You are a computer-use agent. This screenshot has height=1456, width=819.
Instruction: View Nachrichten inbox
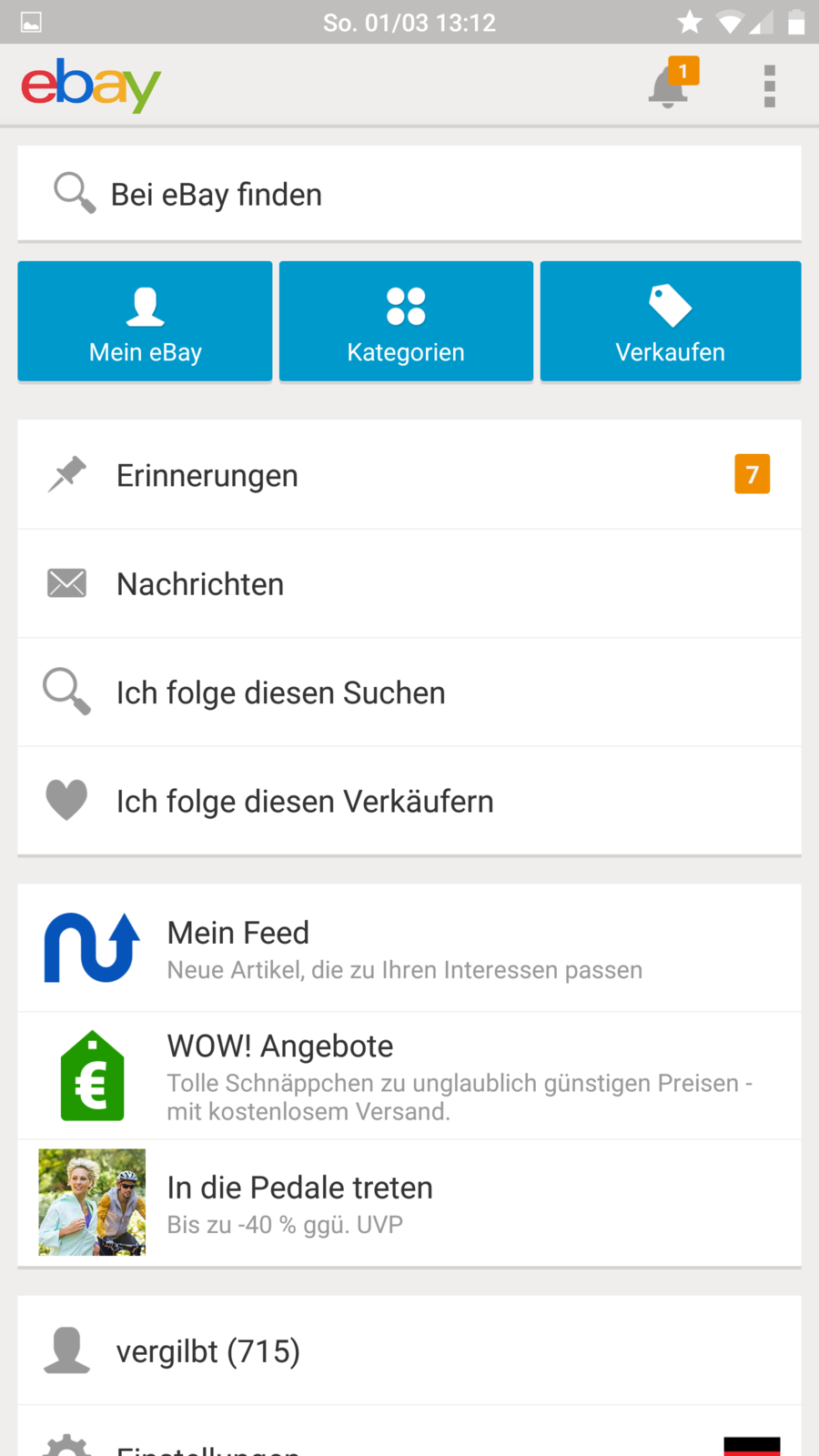409,583
